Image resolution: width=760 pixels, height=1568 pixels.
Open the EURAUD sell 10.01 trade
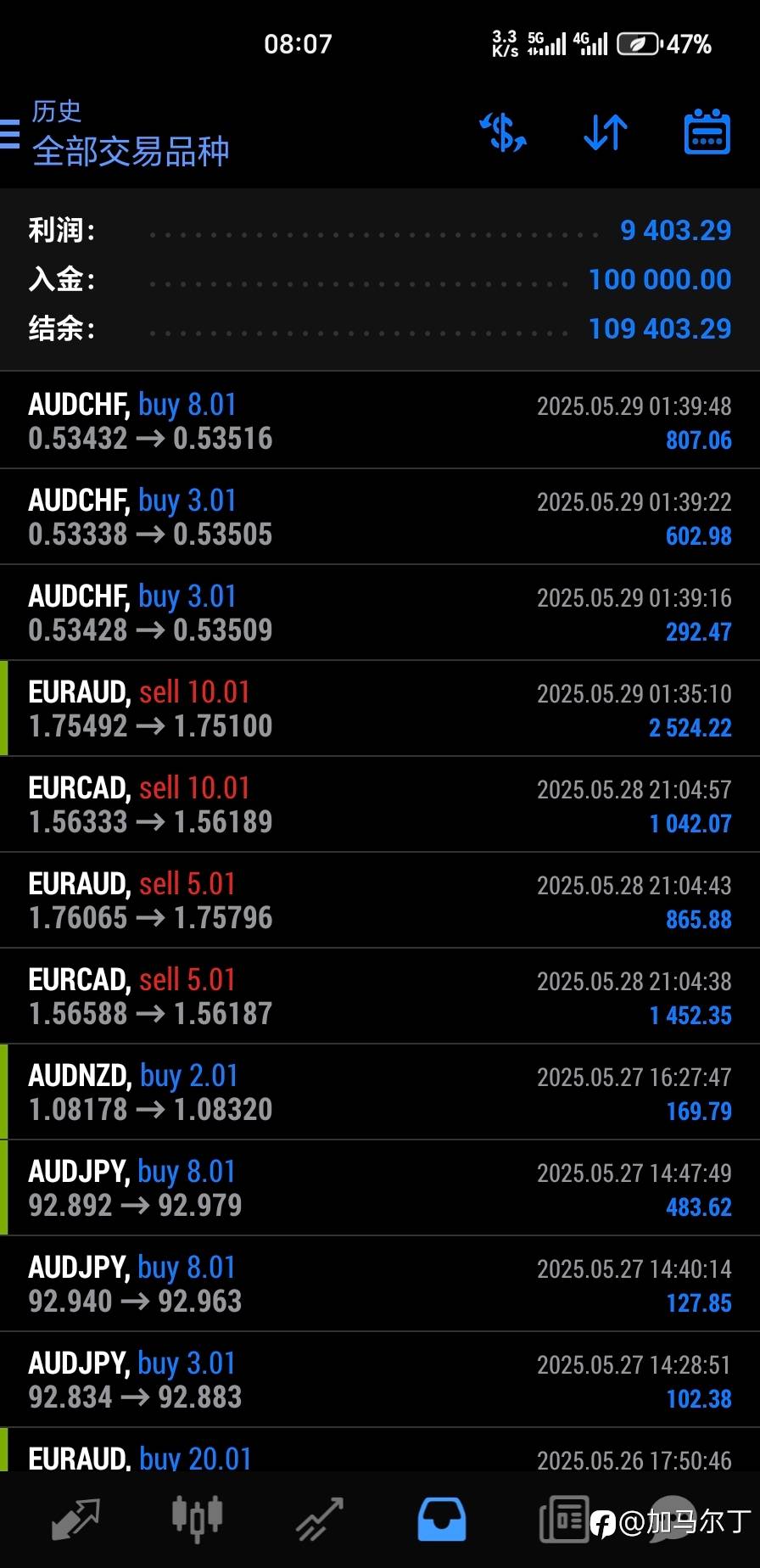coord(380,708)
